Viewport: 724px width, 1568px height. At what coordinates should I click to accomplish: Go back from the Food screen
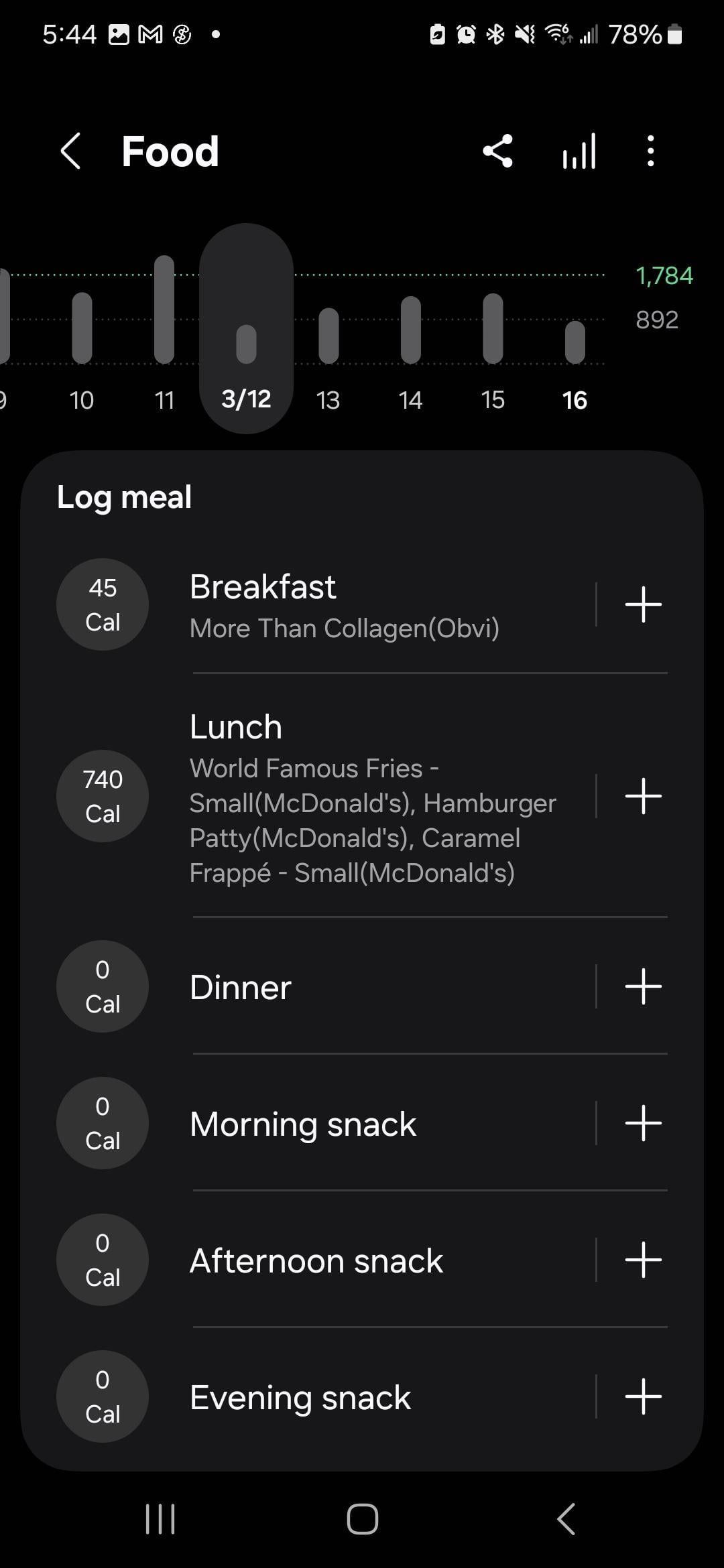[x=71, y=151]
